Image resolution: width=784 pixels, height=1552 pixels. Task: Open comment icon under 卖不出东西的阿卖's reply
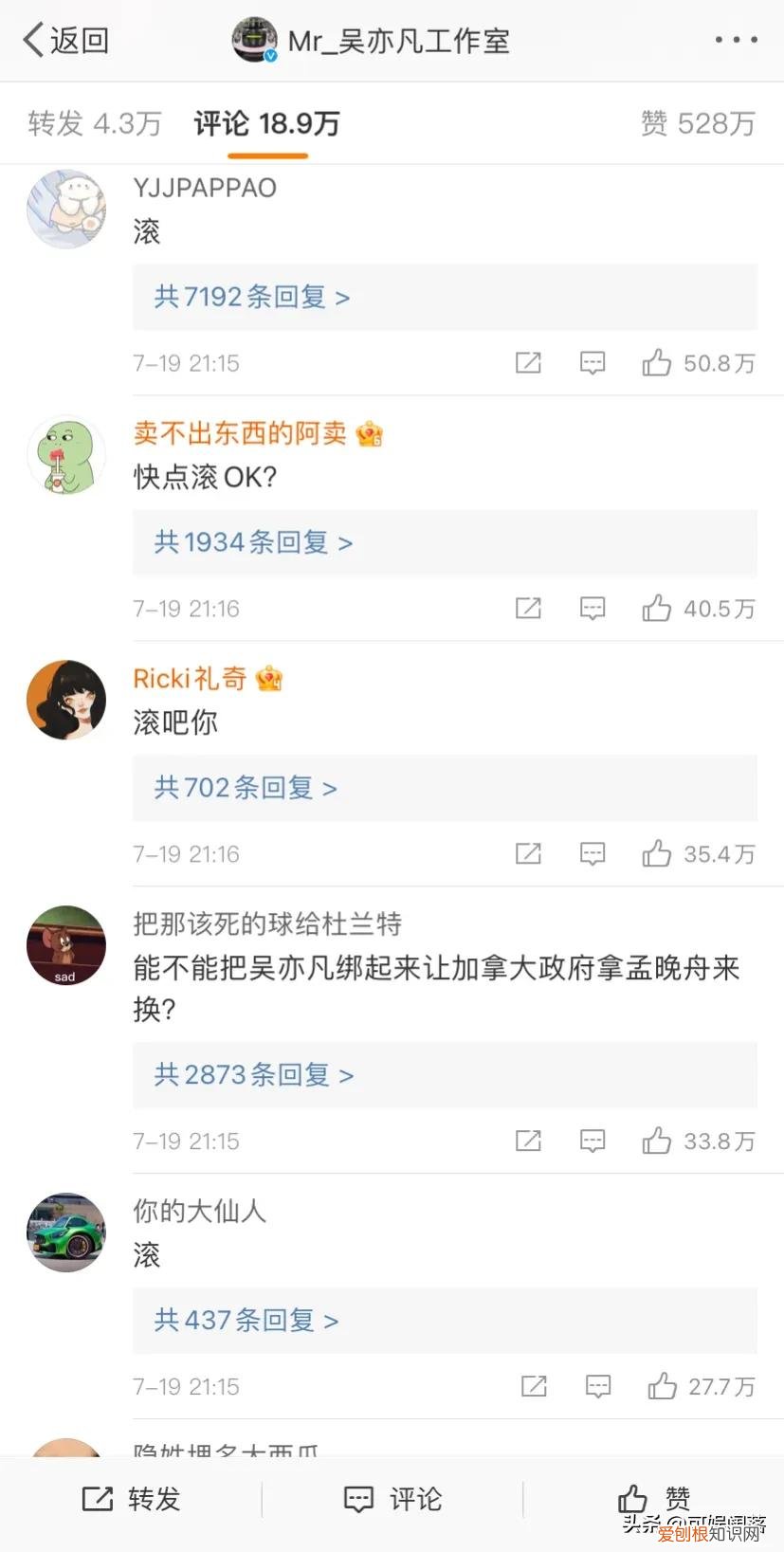(592, 608)
